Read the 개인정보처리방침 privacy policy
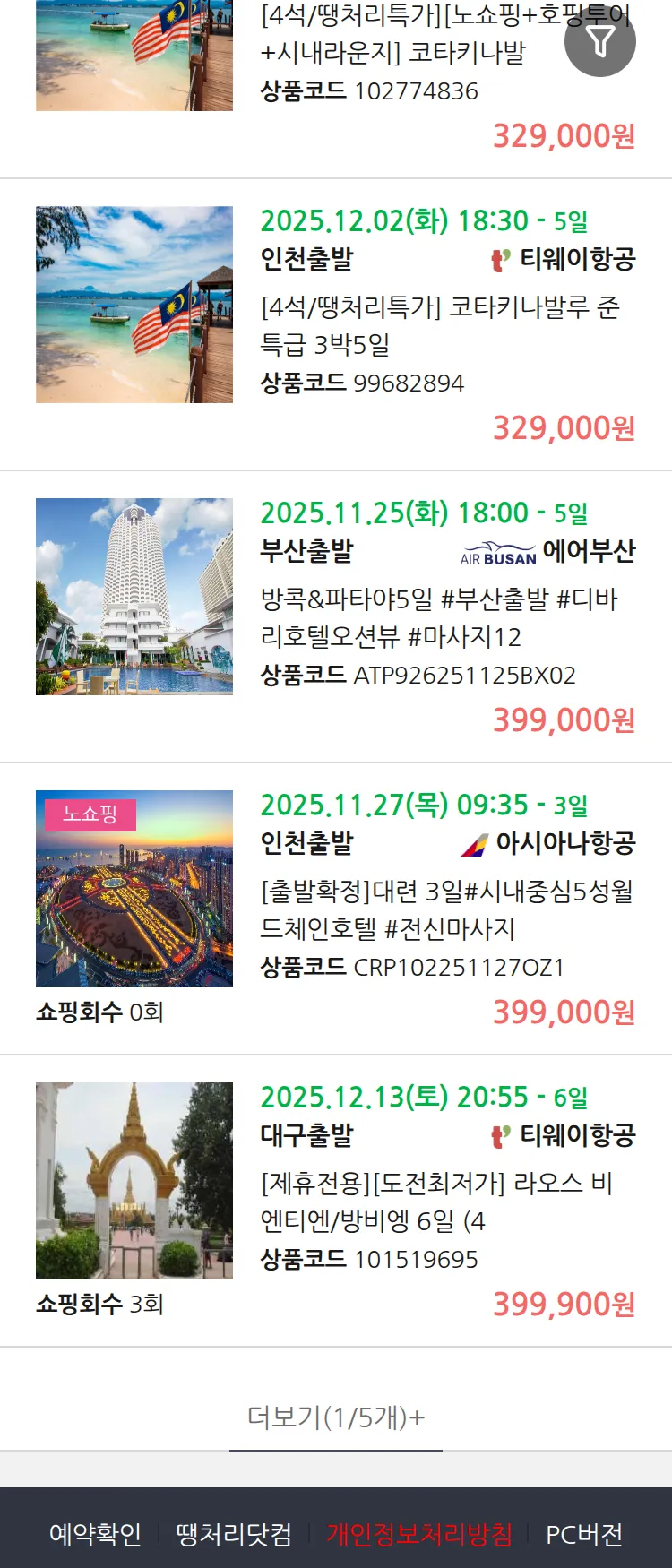This screenshot has height=1568, width=672. [x=419, y=1534]
